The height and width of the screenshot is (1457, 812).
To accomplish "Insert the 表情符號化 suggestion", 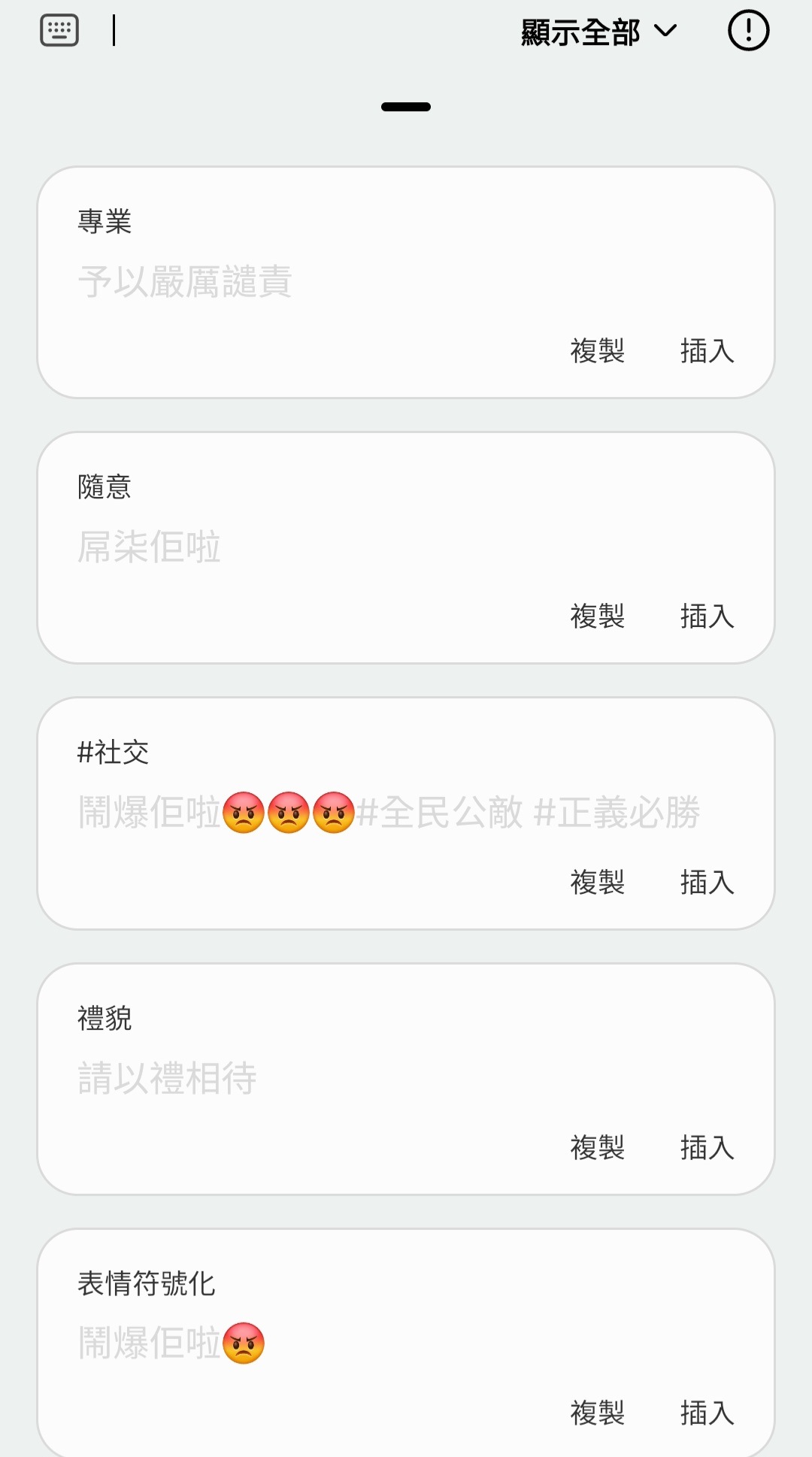I will [707, 1413].
